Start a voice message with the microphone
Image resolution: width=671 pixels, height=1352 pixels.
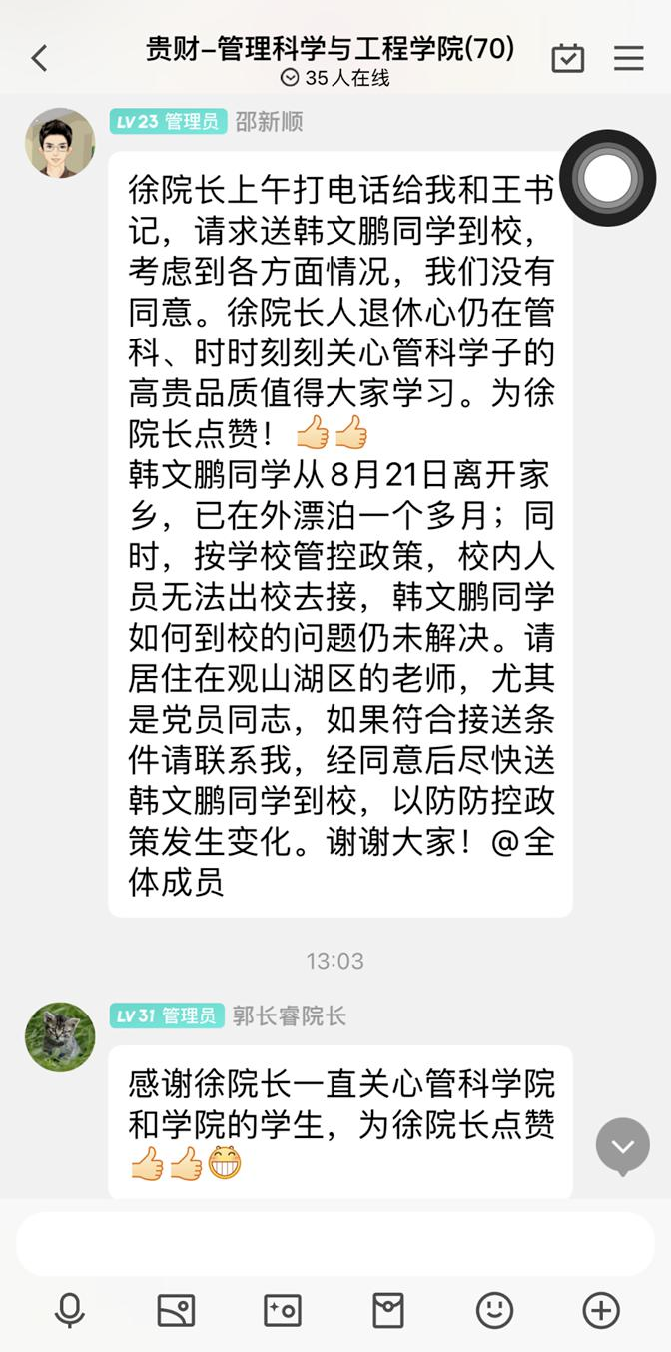[69, 1310]
